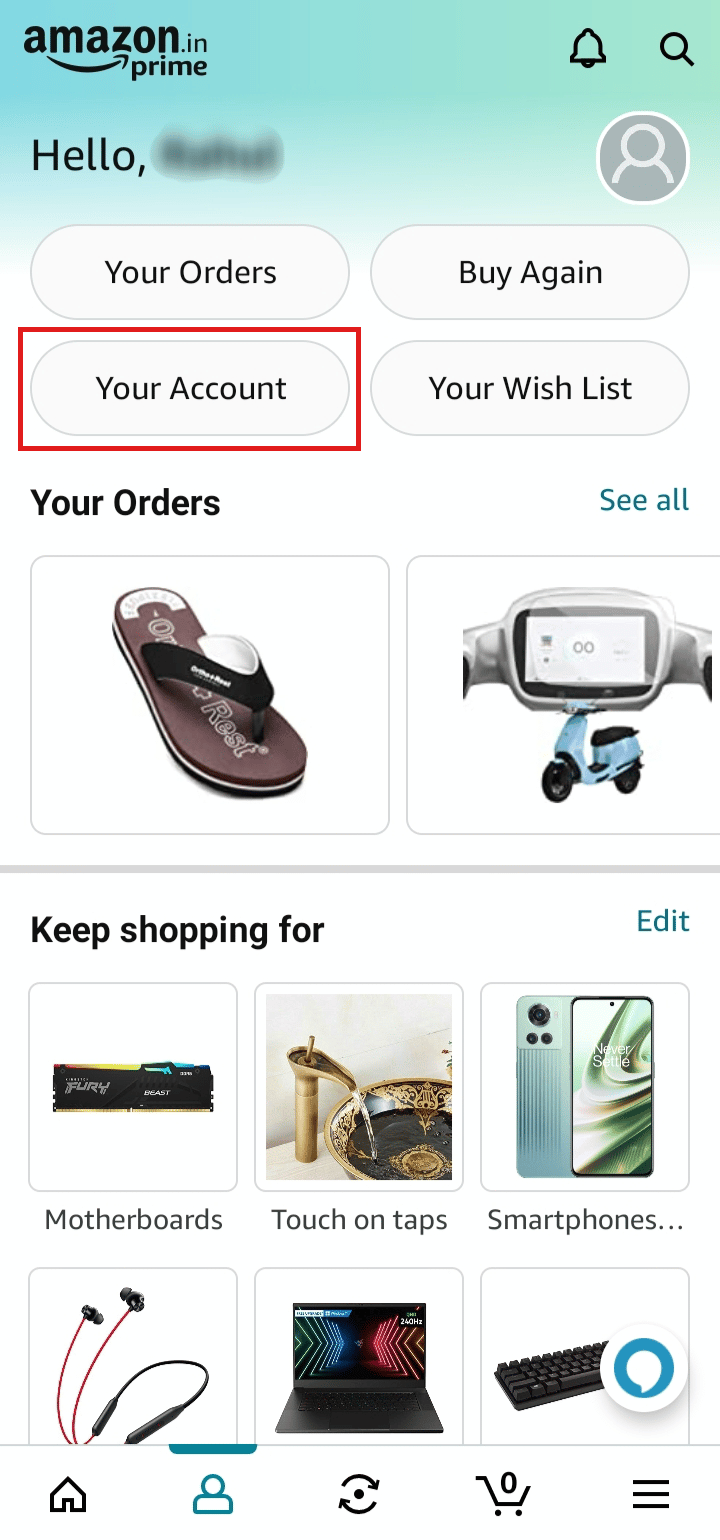Open the shopping cart tab
720x1540 pixels.
pos(503,1495)
